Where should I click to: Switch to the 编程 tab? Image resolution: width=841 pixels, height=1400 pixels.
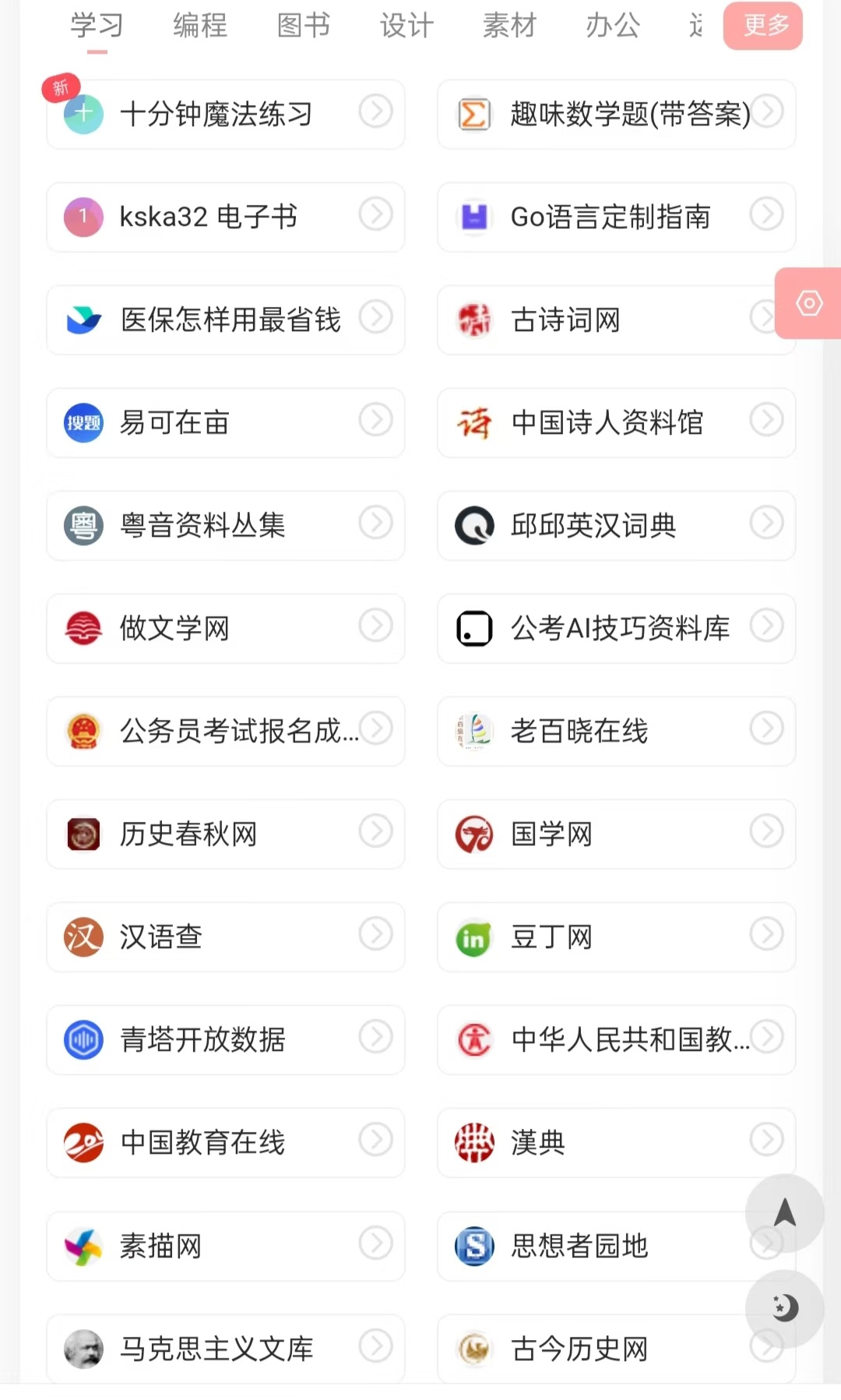(x=200, y=26)
